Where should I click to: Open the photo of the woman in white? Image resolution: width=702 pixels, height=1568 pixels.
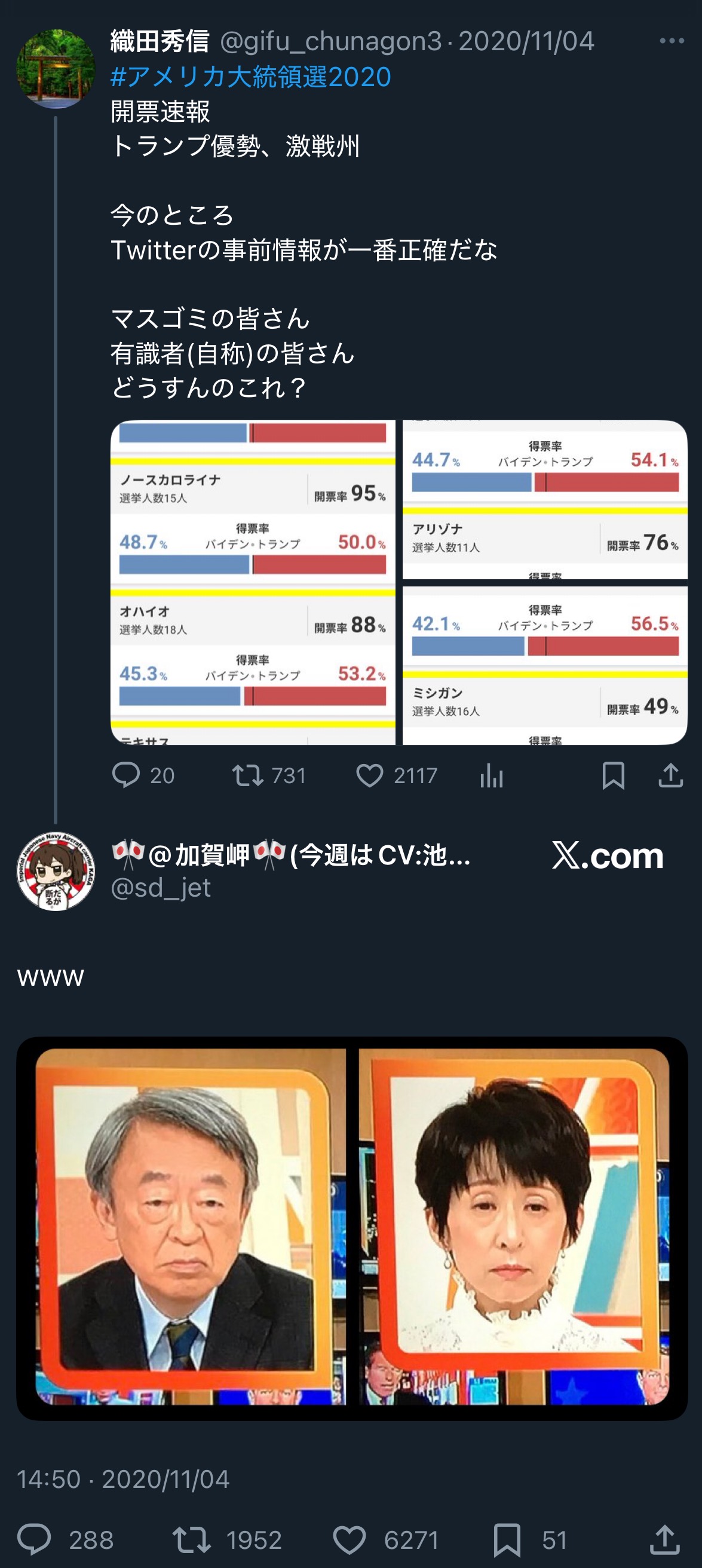[514, 1226]
